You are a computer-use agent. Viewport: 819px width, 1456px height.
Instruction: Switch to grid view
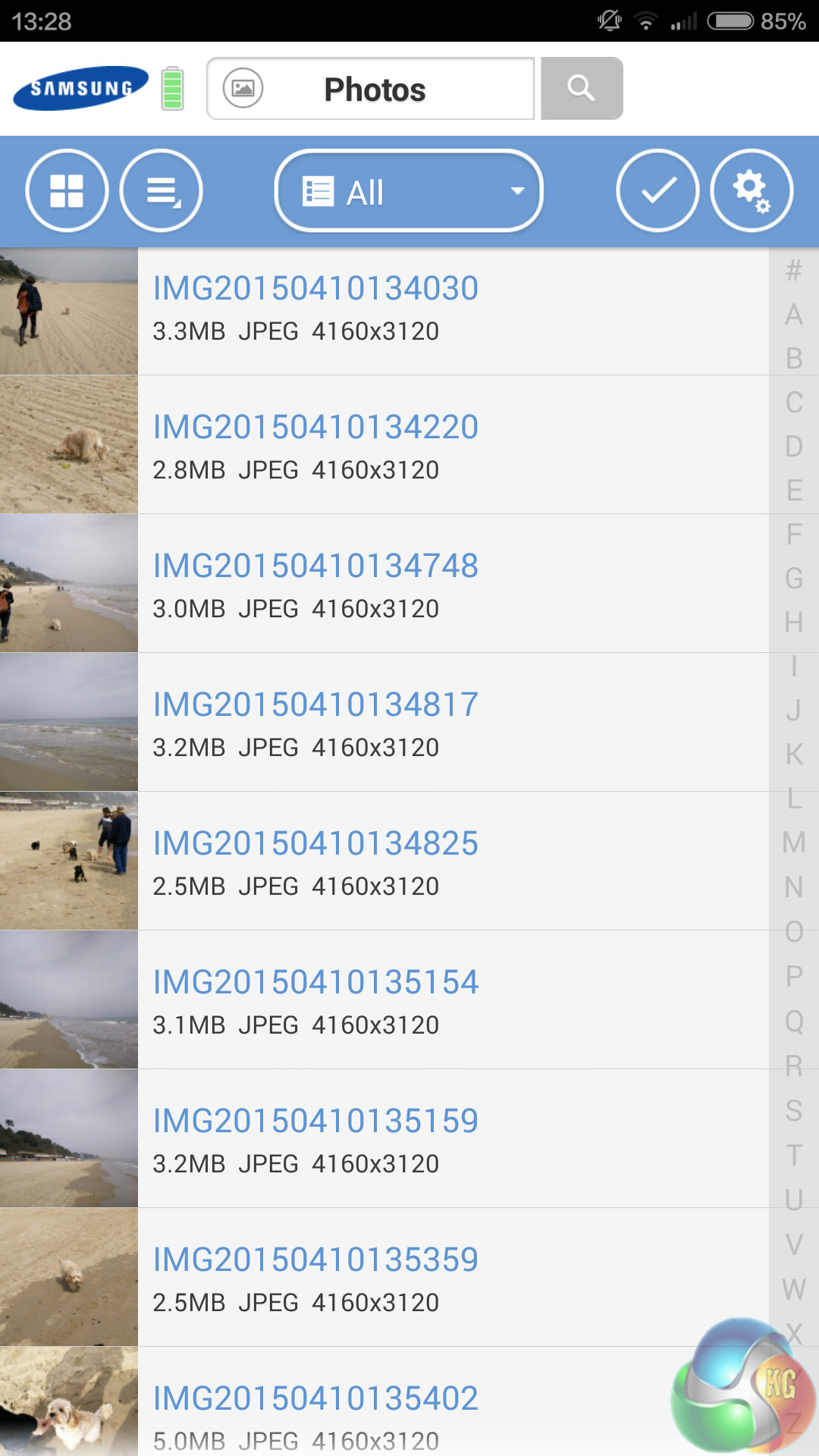pyautogui.click(x=67, y=190)
